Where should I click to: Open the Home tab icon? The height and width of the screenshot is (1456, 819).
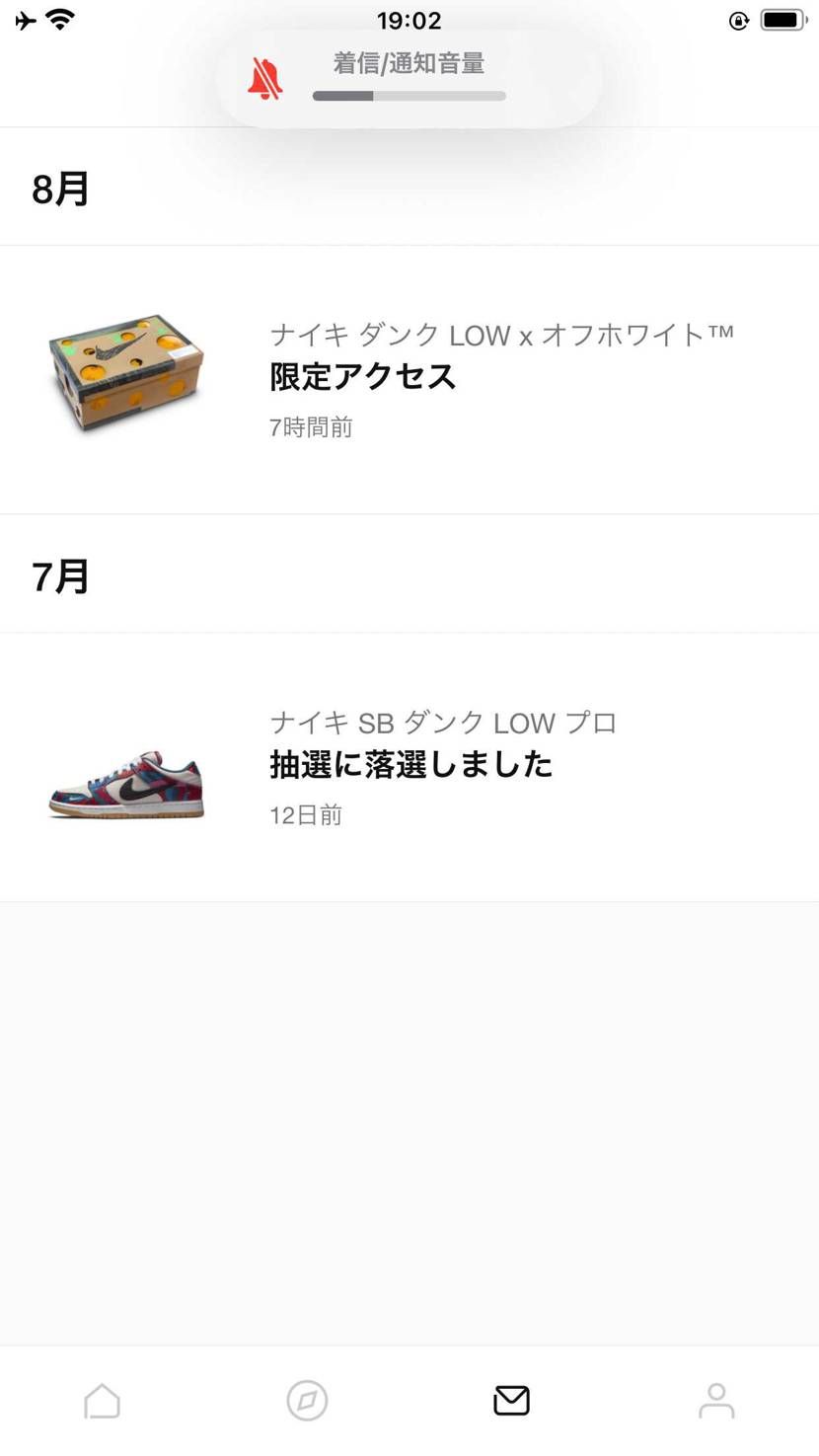102,1400
